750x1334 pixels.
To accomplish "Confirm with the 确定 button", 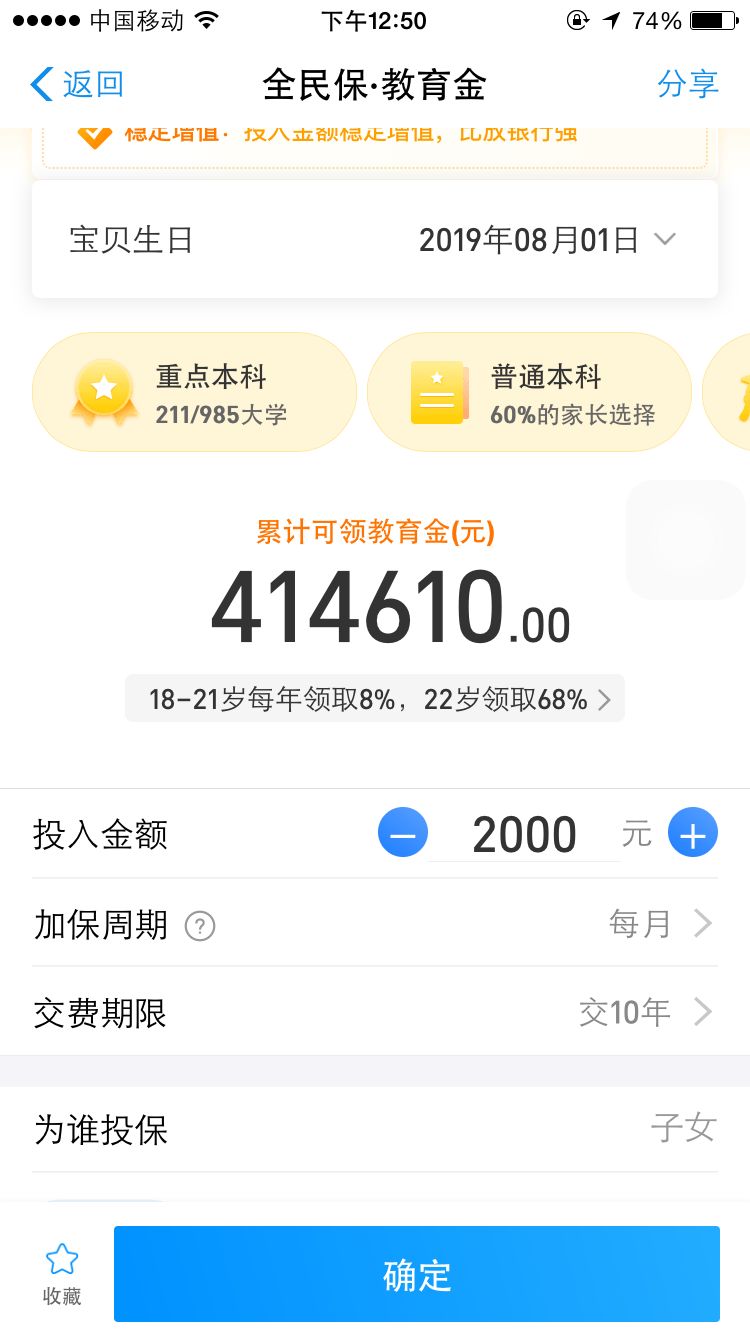I will coord(417,1275).
